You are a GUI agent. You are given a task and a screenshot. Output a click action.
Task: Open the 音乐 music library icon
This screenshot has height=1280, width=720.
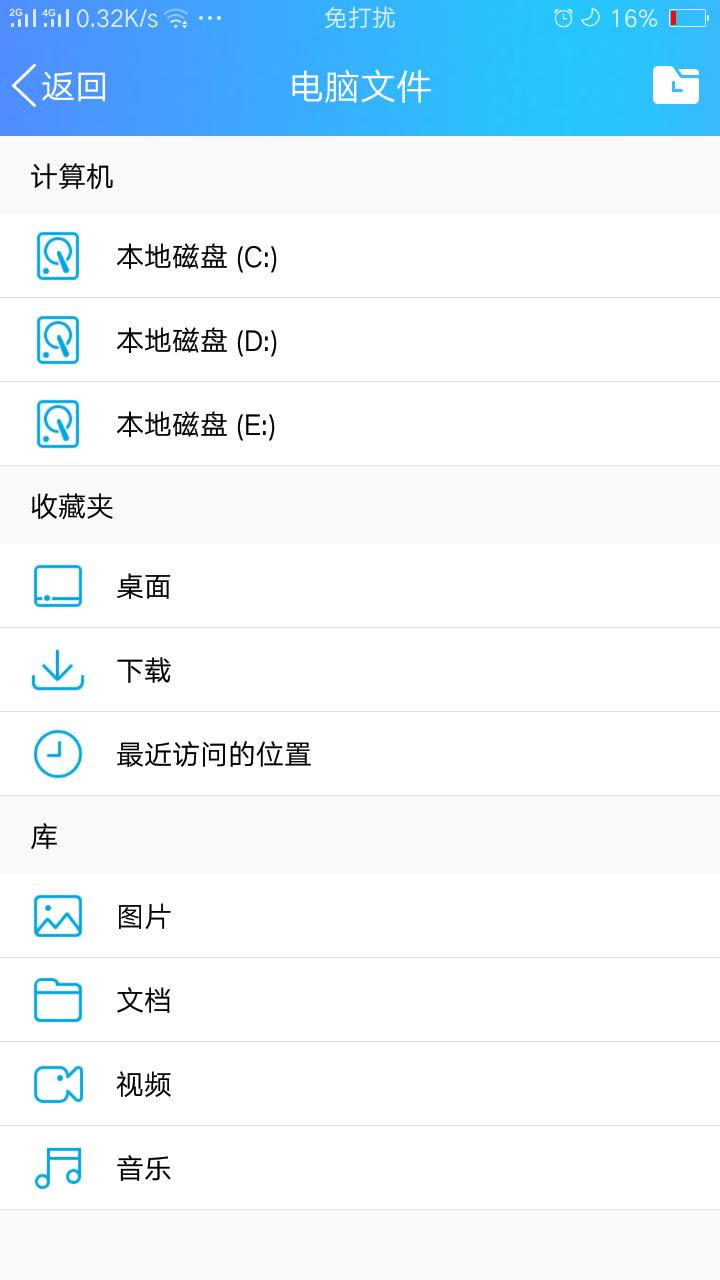pyautogui.click(x=57, y=1168)
